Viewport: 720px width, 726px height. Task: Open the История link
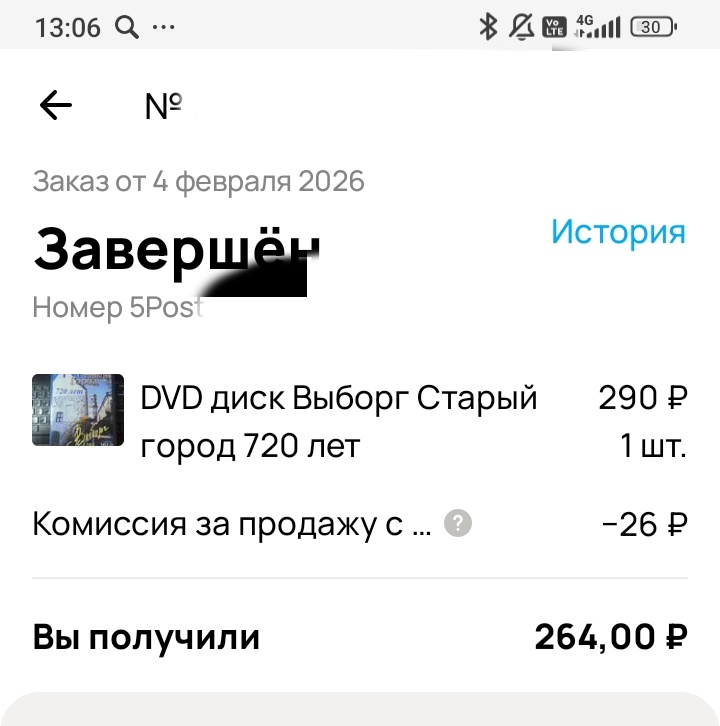coord(619,234)
